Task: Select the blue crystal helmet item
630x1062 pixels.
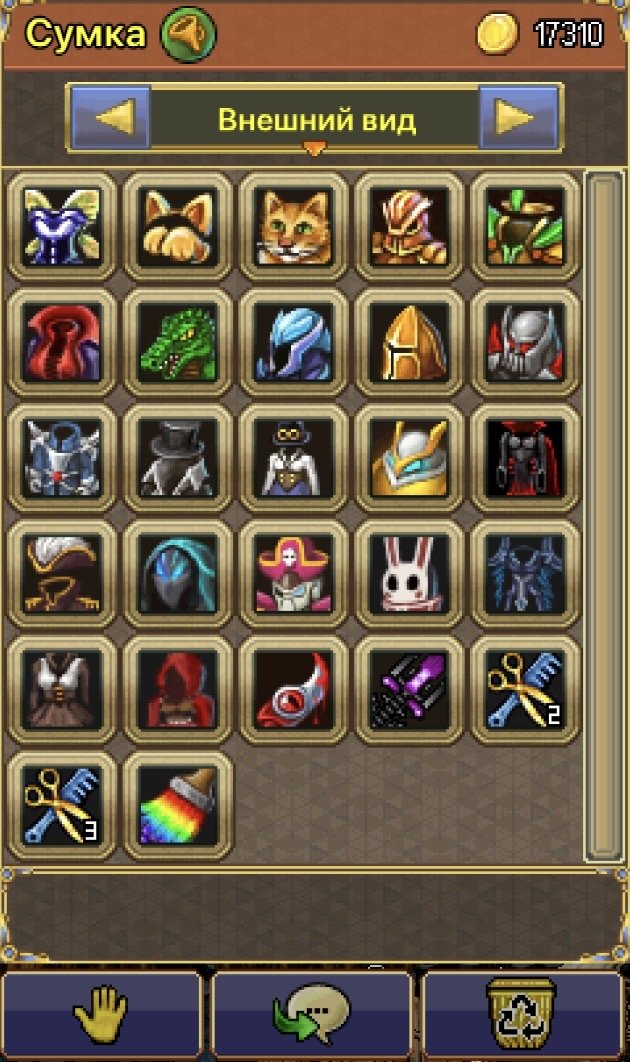Action: pos(294,342)
